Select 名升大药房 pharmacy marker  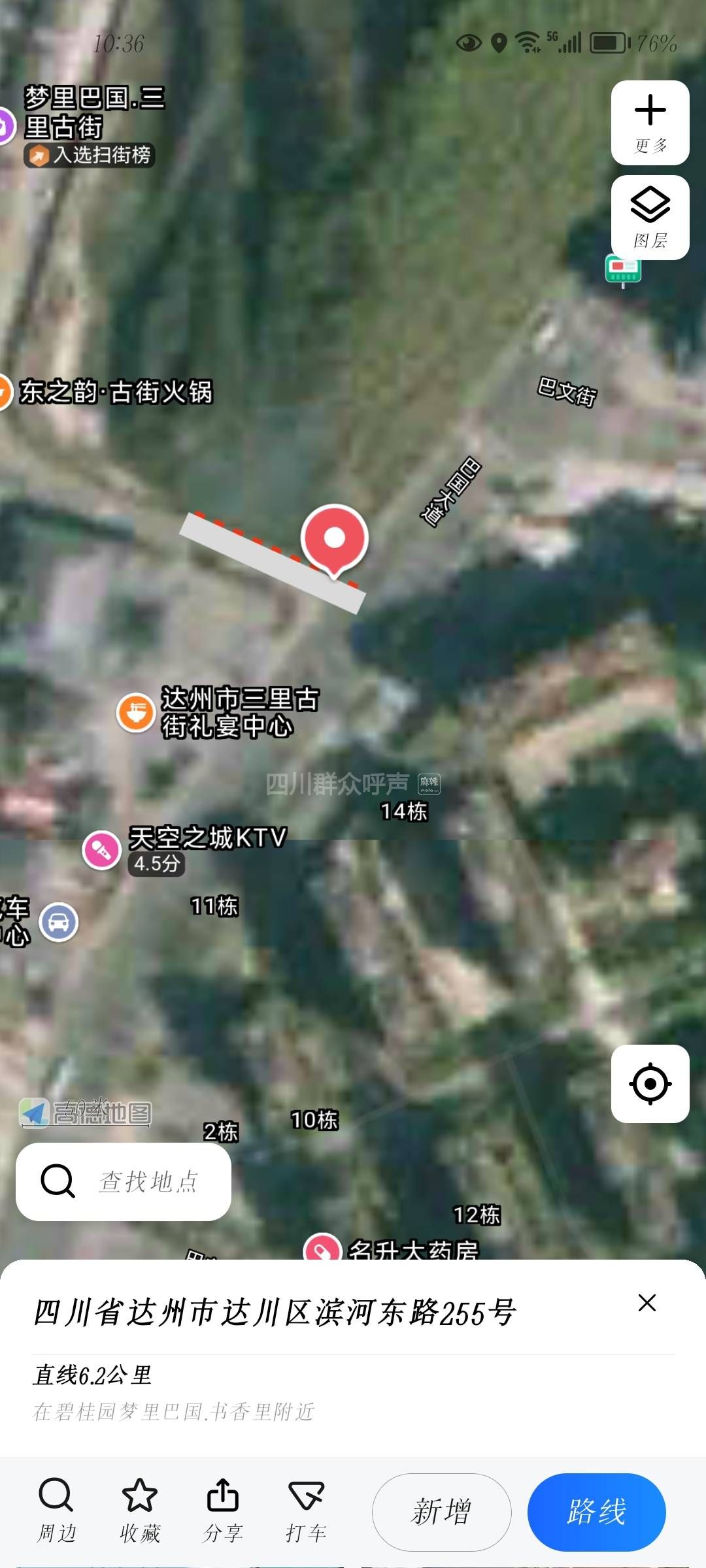tap(323, 1249)
